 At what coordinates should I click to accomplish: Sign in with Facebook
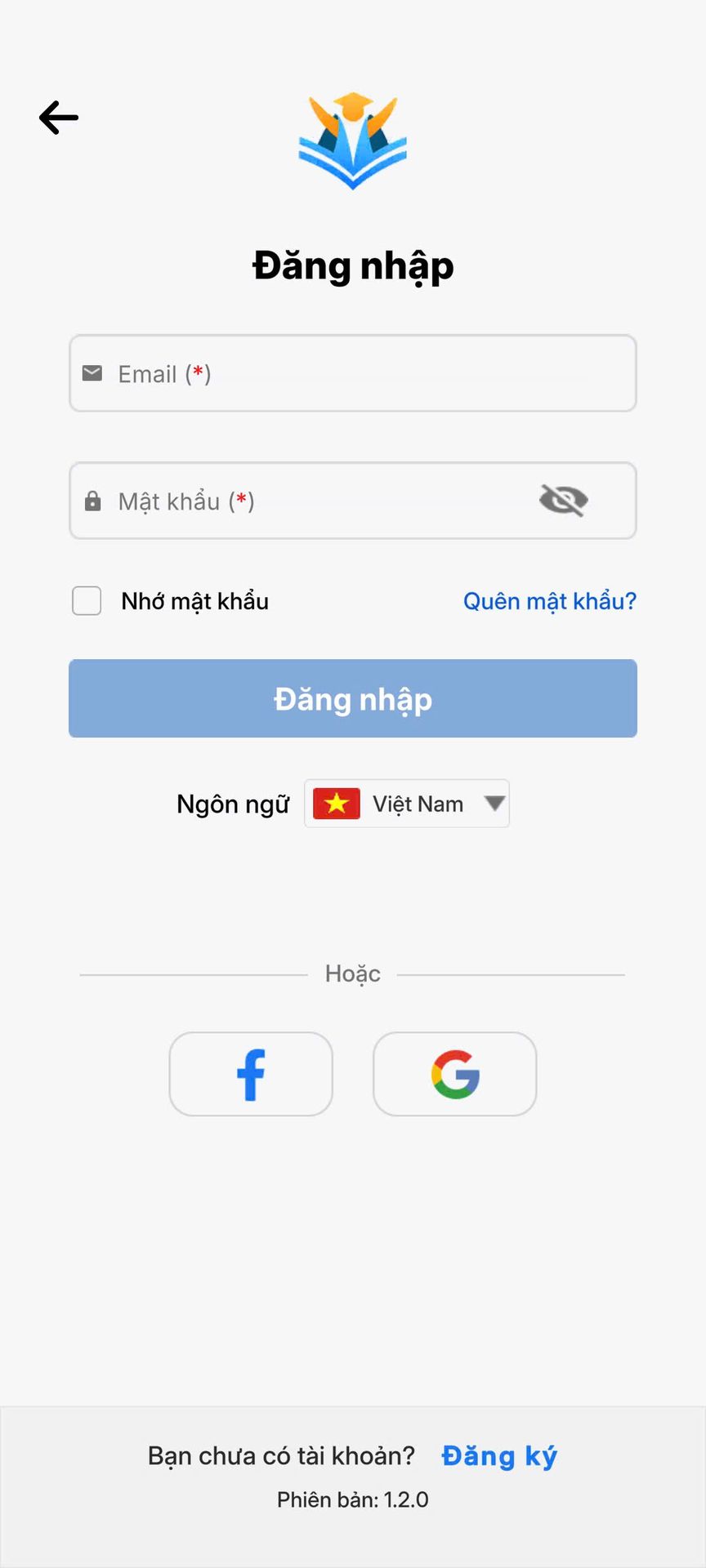251,1074
